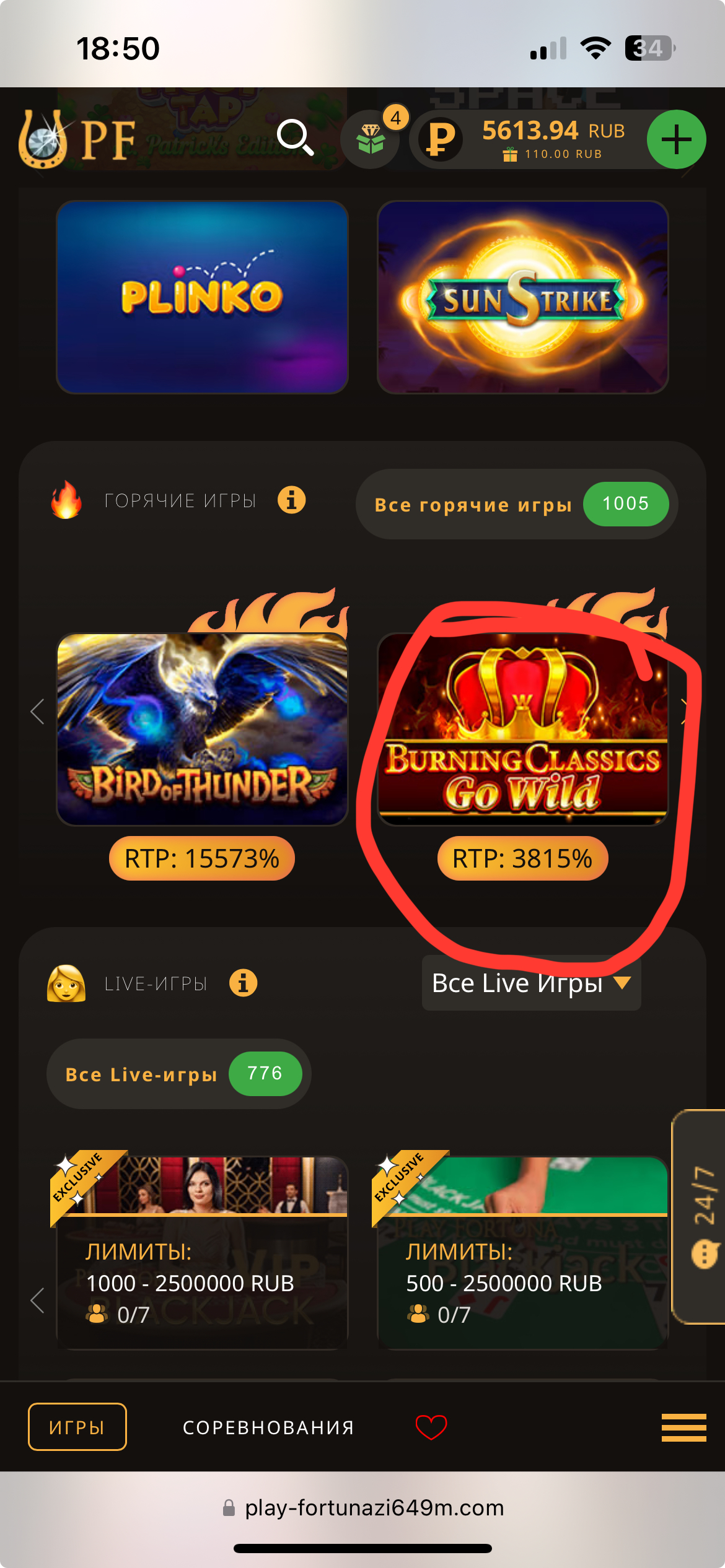Show info about Live-игры
The height and width of the screenshot is (1568, 725).
(x=243, y=983)
